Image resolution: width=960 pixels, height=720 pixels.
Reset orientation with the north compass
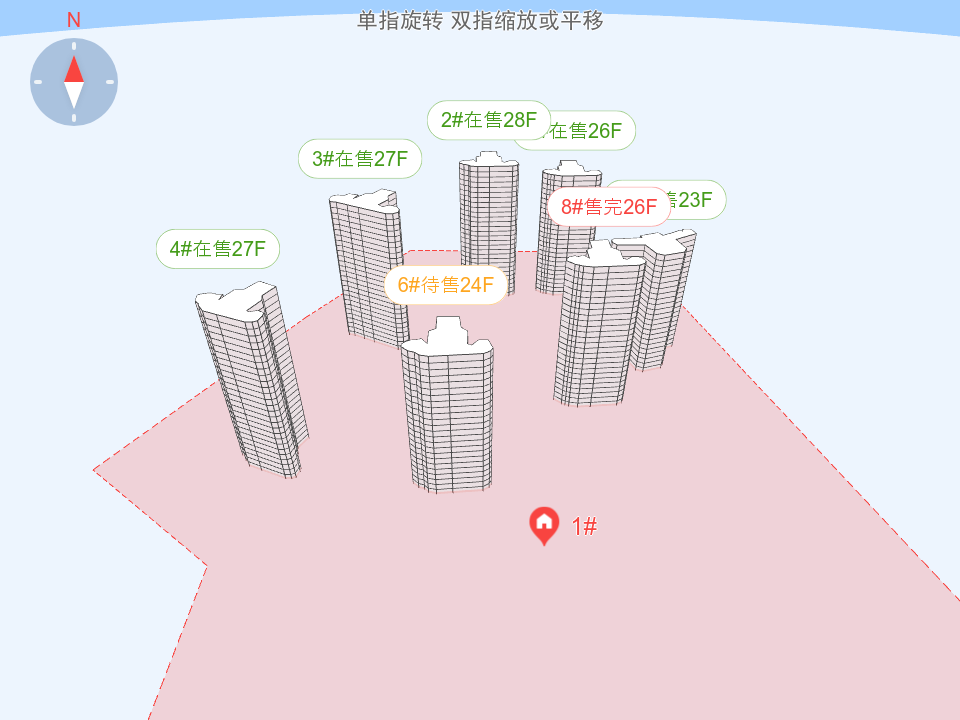click(x=74, y=82)
